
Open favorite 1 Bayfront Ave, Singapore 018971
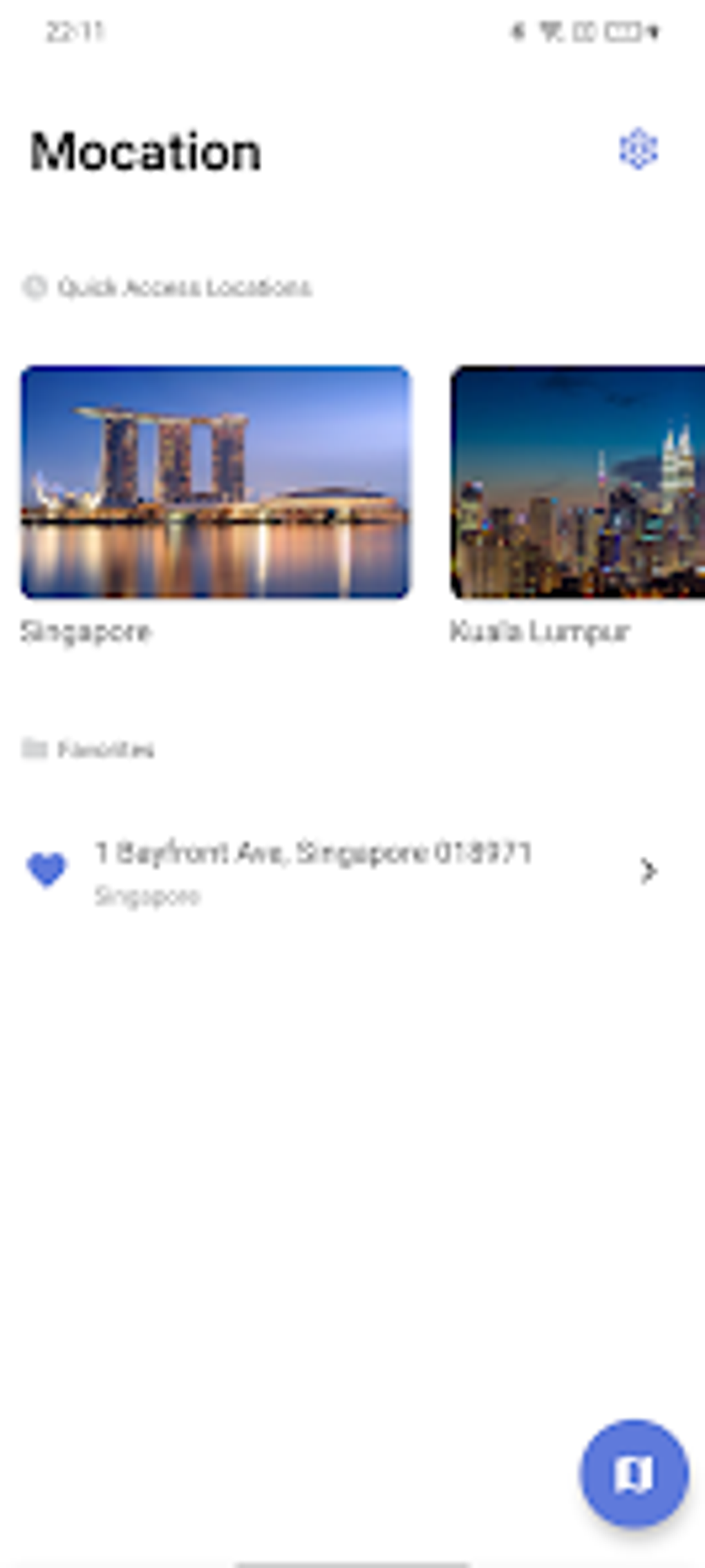tap(352, 872)
